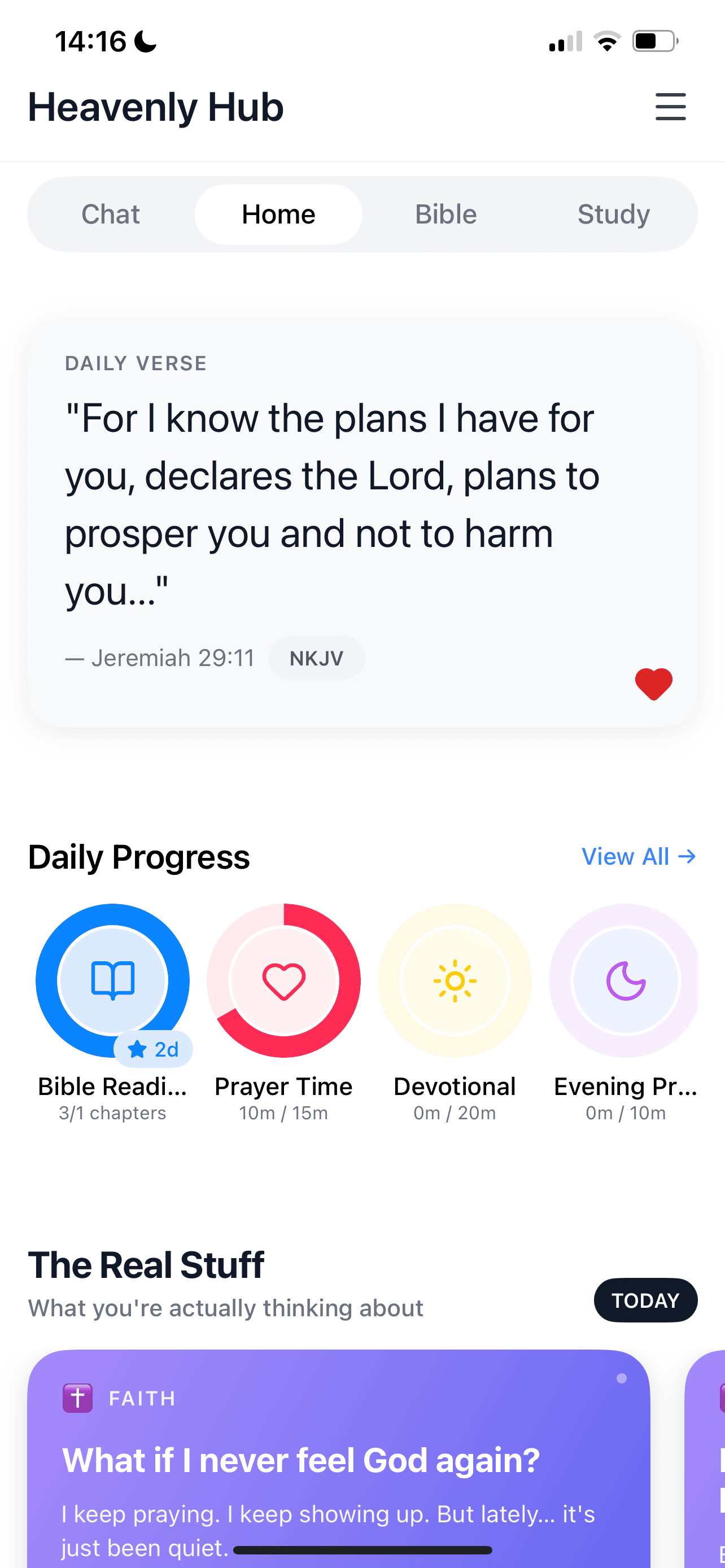Tap the 2d streak star badge
The width and height of the screenshot is (725, 1568).
154,1049
